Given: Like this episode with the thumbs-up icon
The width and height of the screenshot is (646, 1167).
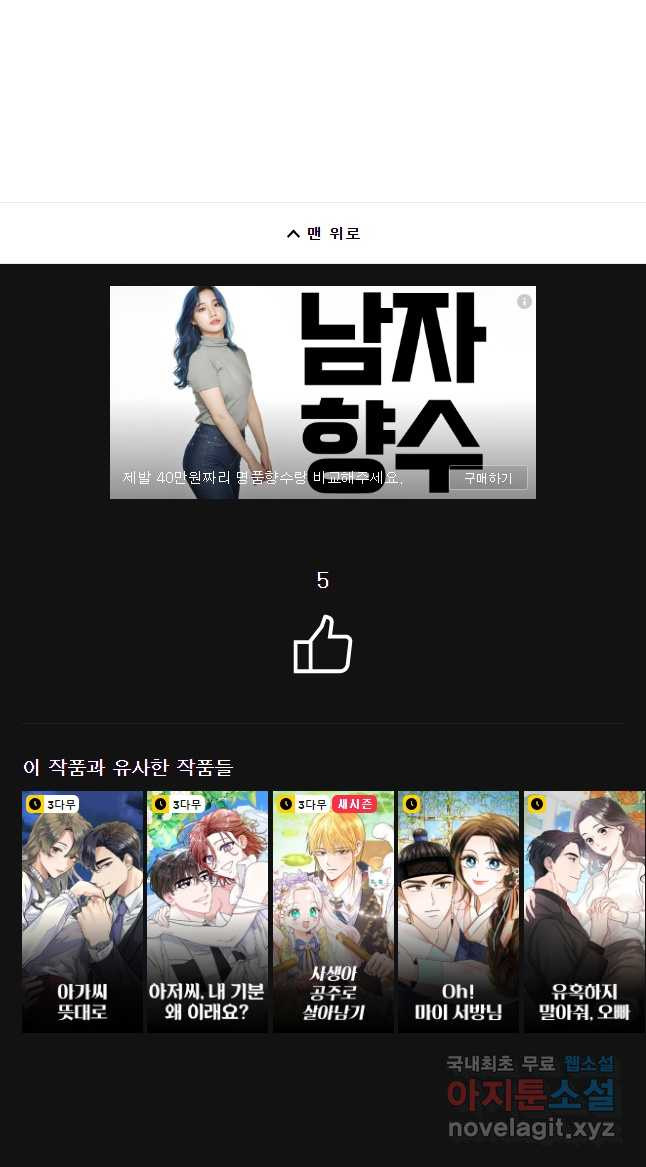Looking at the screenshot, I should click(x=323, y=644).
